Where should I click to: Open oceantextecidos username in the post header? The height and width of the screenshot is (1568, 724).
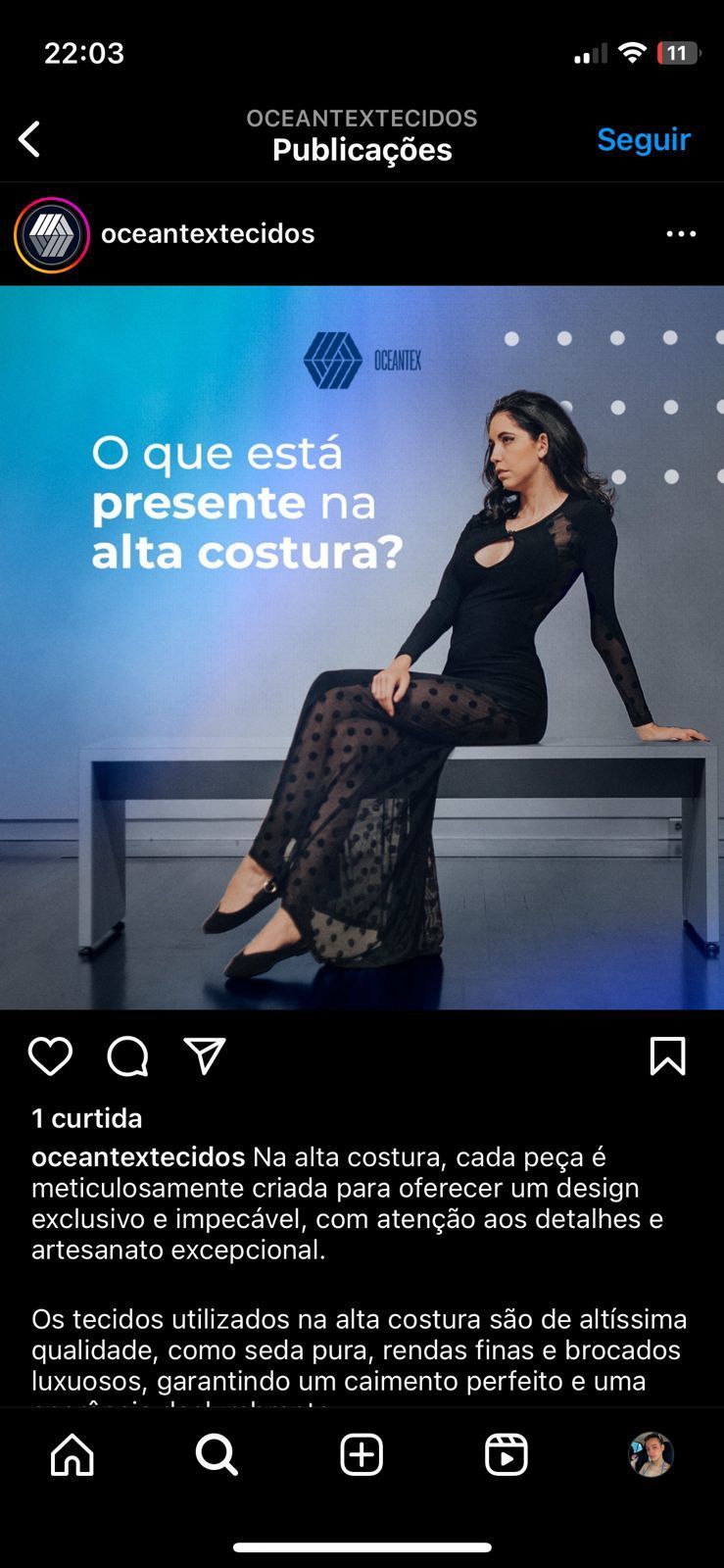(x=208, y=234)
